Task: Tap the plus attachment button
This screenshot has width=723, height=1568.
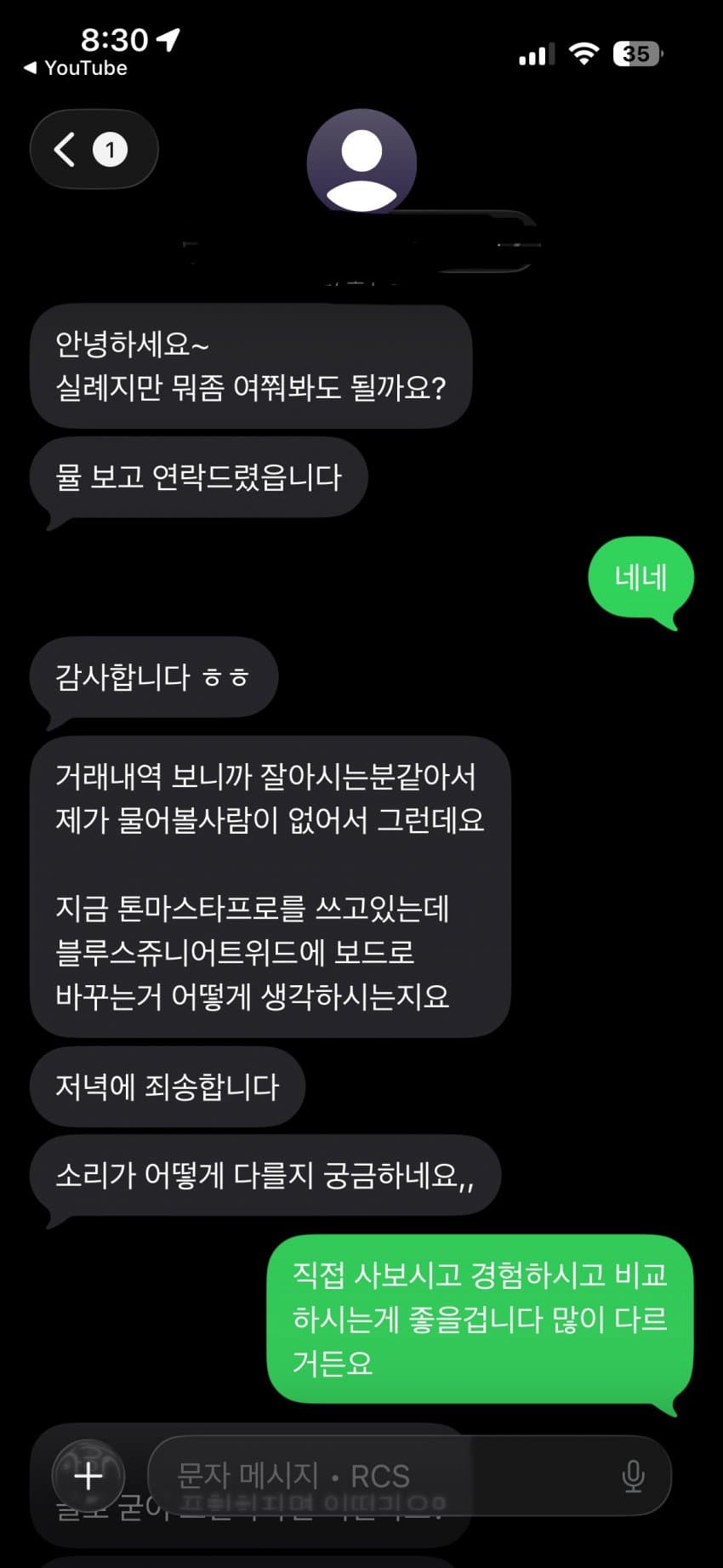Action: click(x=88, y=1475)
